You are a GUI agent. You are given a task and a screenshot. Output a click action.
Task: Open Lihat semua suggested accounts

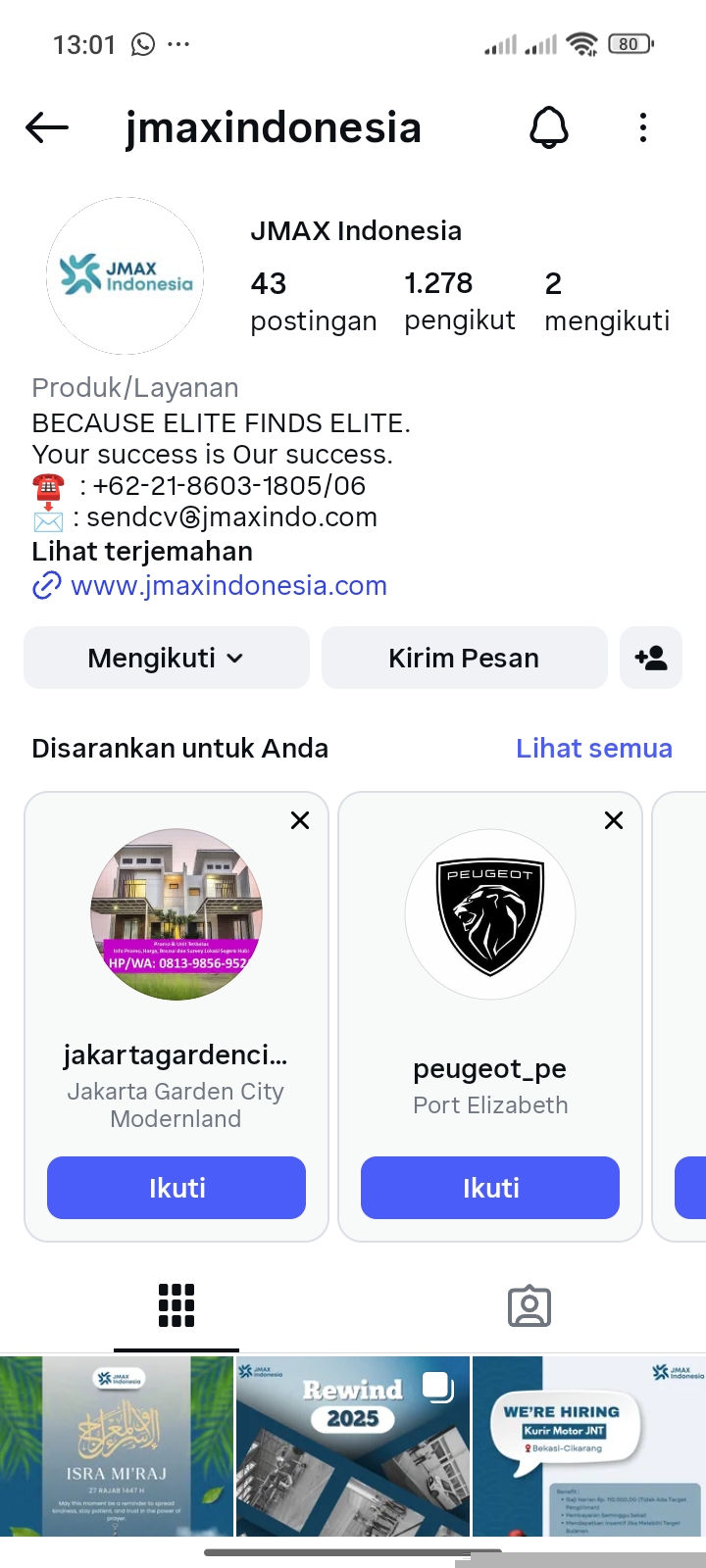tap(594, 749)
